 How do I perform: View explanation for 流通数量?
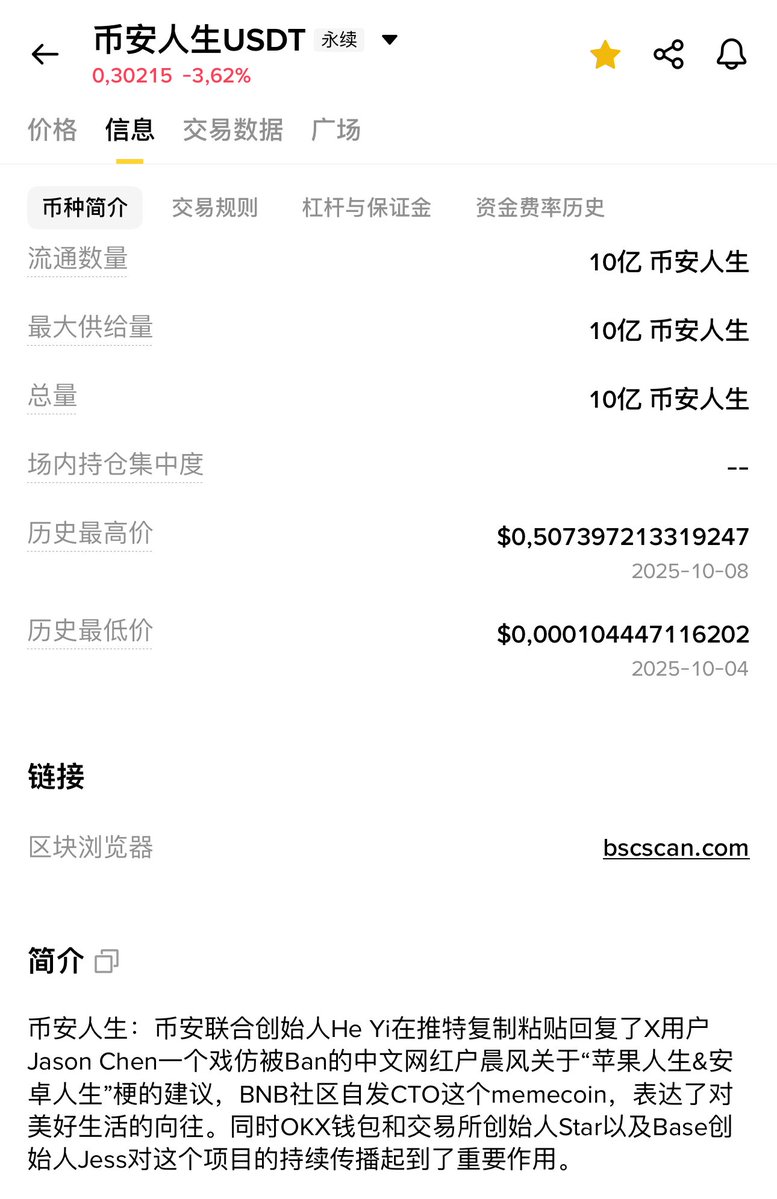(x=78, y=259)
